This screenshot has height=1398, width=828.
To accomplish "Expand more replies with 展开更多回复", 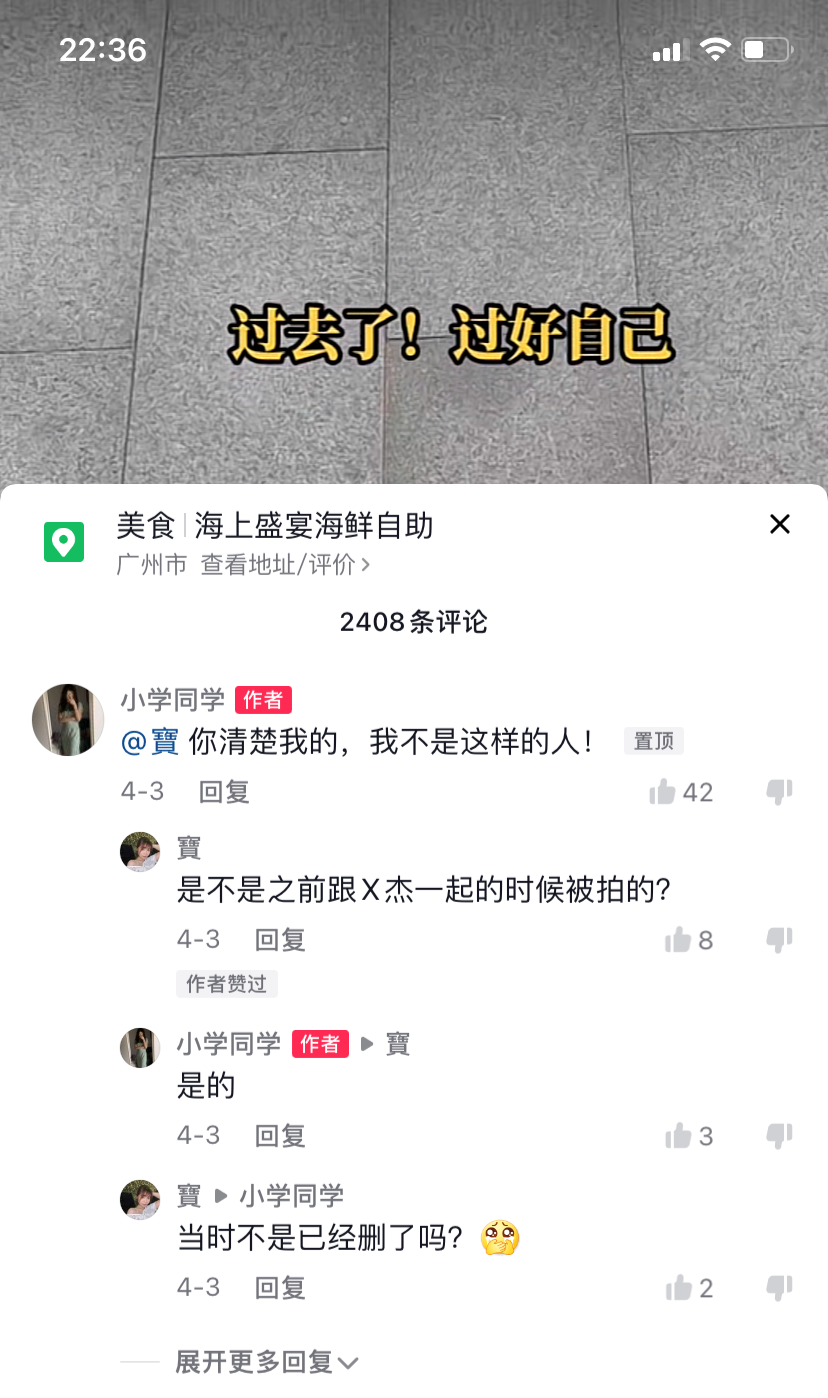I will [x=266, y=1362].
